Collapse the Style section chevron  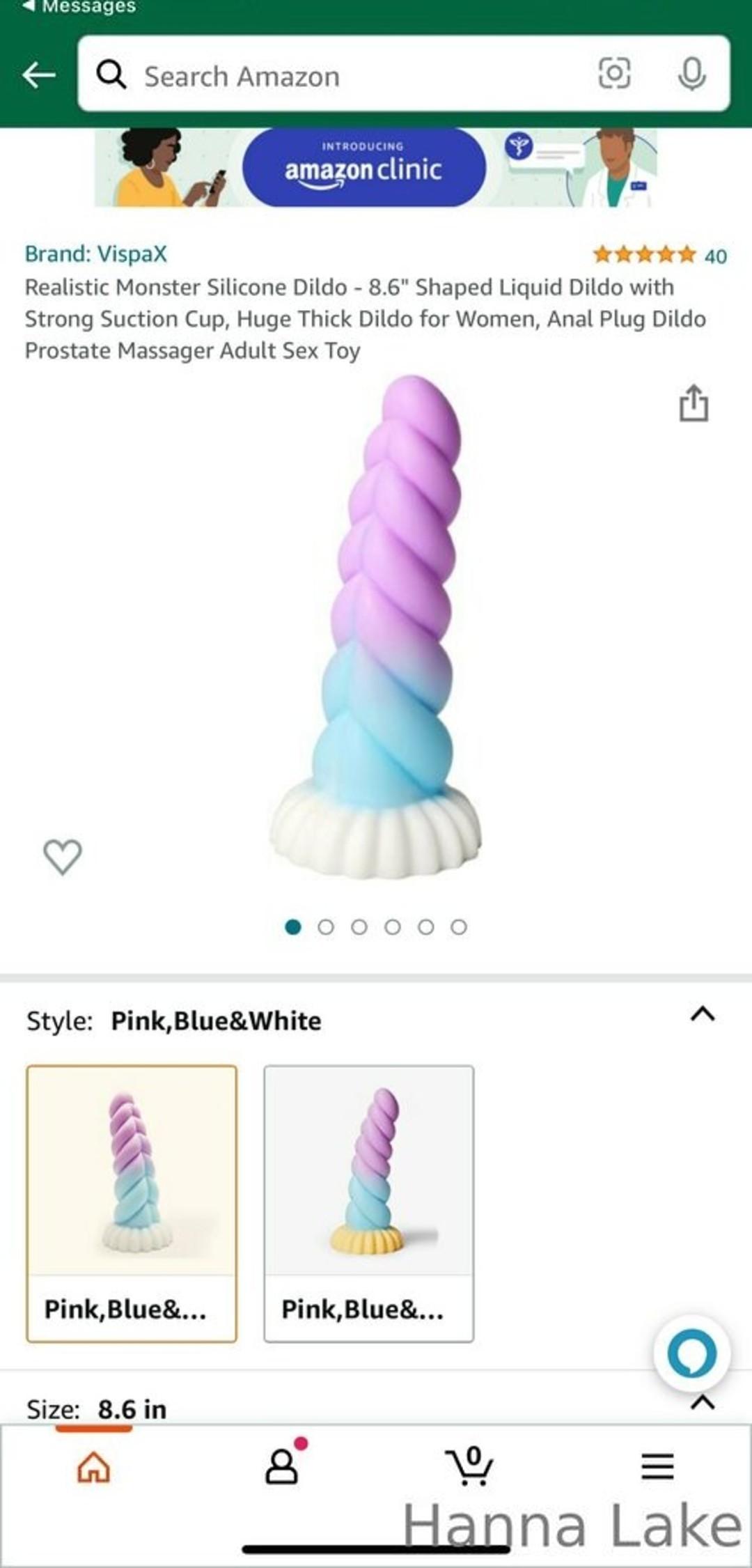703,1014
